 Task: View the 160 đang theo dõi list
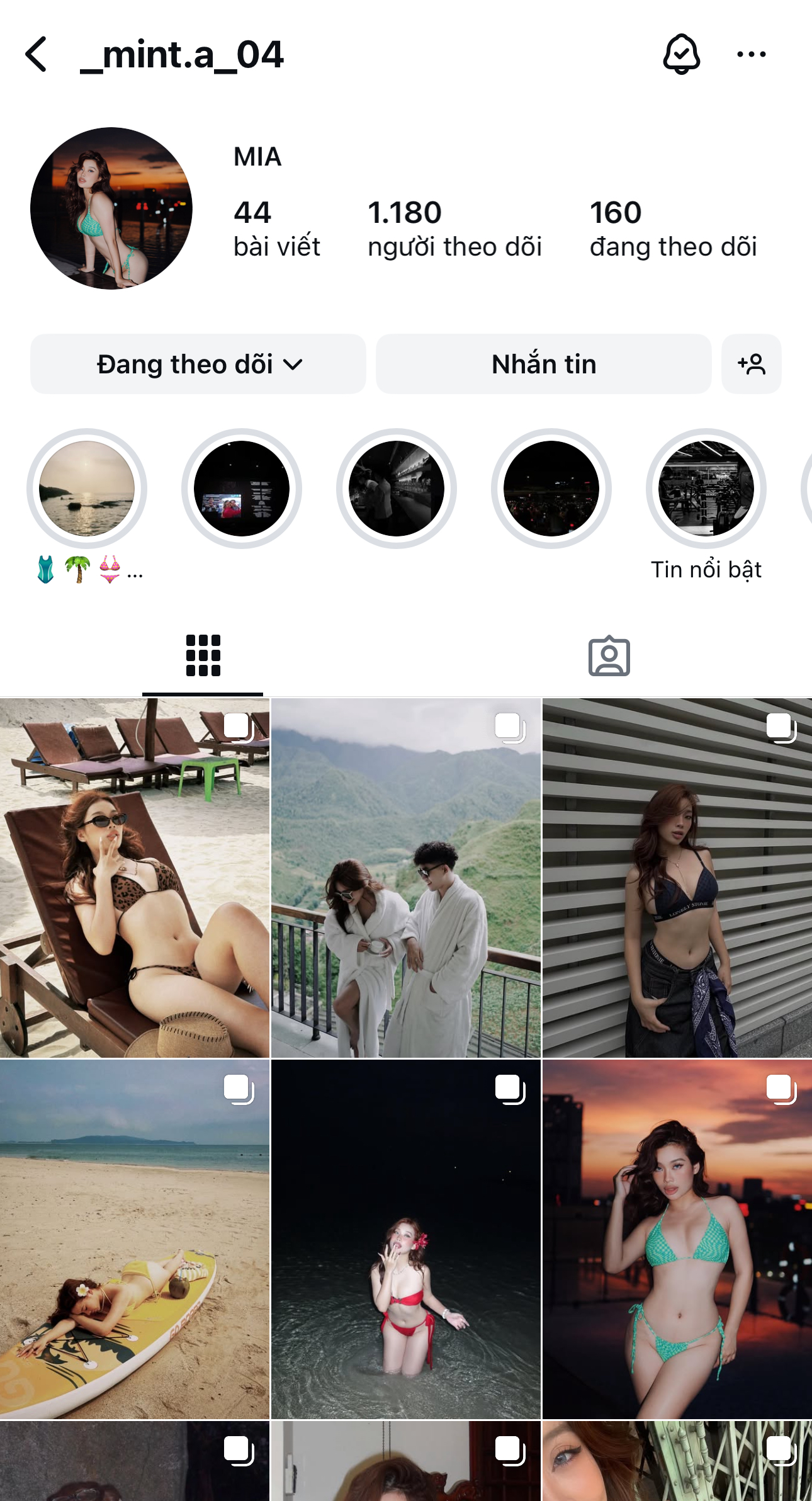point(672,228)
